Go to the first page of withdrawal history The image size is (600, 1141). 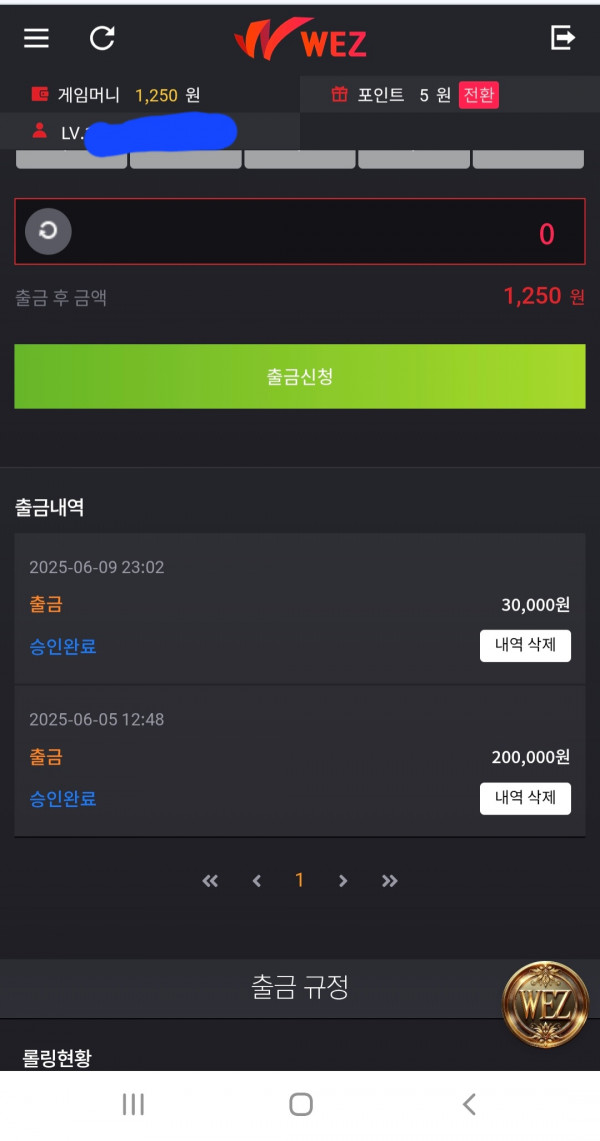[x=210, y=881]
